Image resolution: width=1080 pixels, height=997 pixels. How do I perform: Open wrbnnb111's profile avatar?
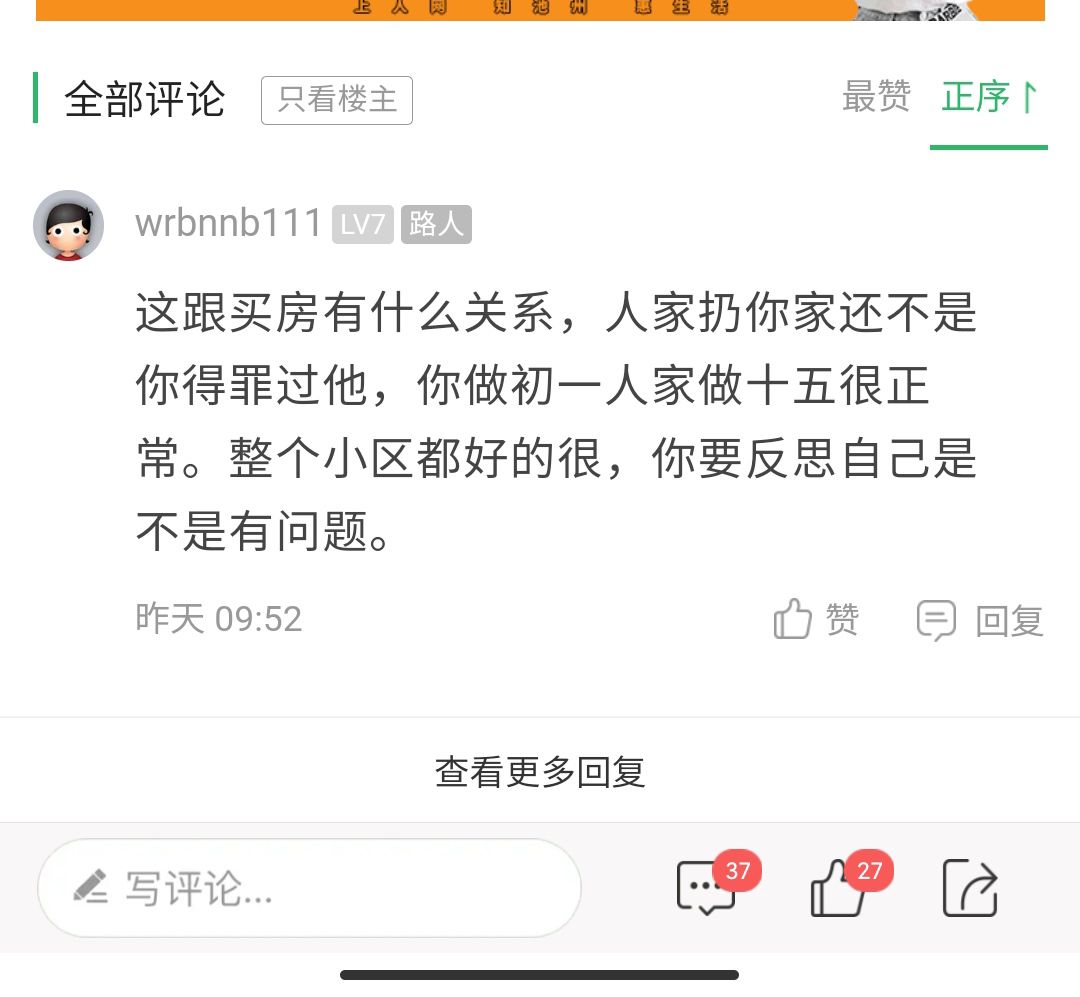click(69, 225)
